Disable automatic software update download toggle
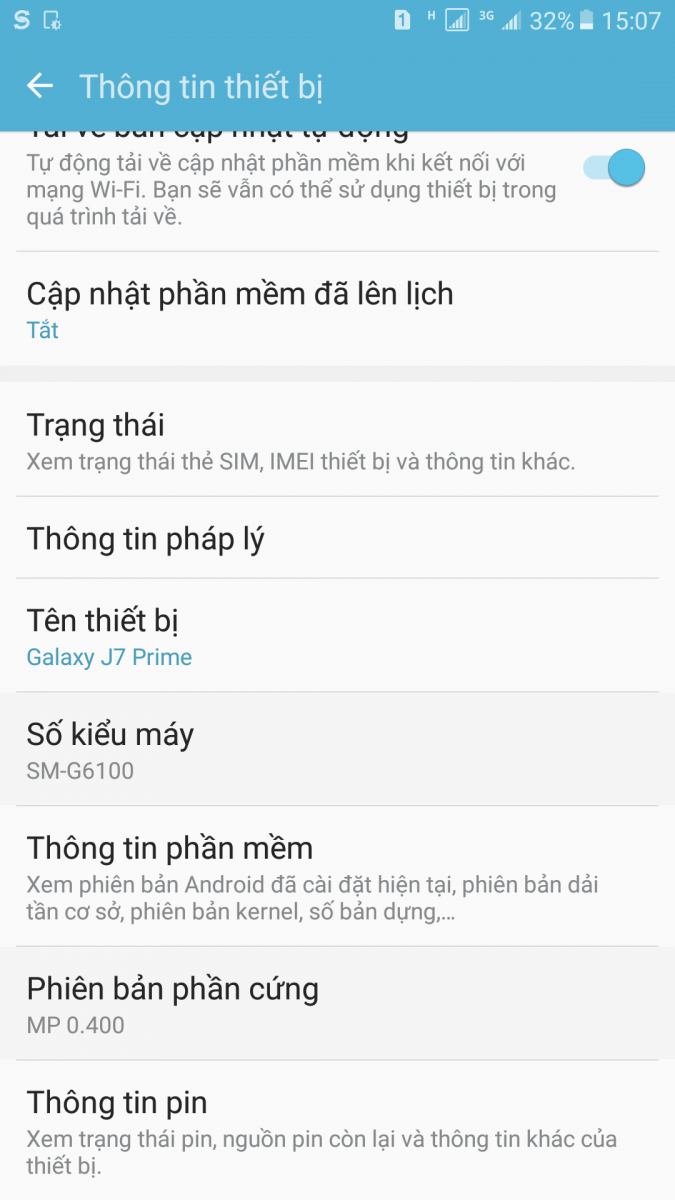The image size is (675, 1200). (x=614, y=169)
